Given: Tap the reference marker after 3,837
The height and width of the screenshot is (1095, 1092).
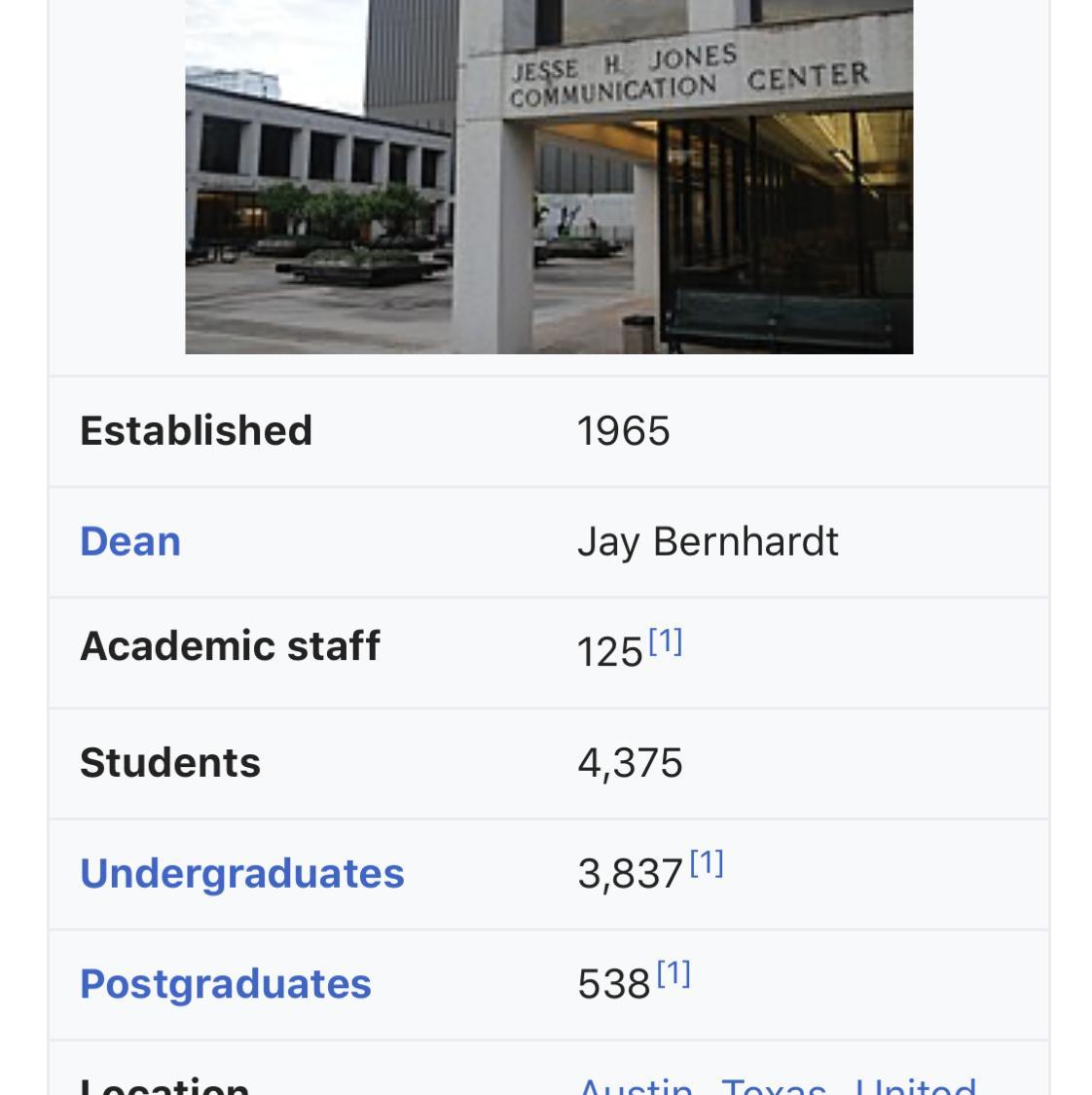Looking at the screenshot, I should (x=707, y=863).
